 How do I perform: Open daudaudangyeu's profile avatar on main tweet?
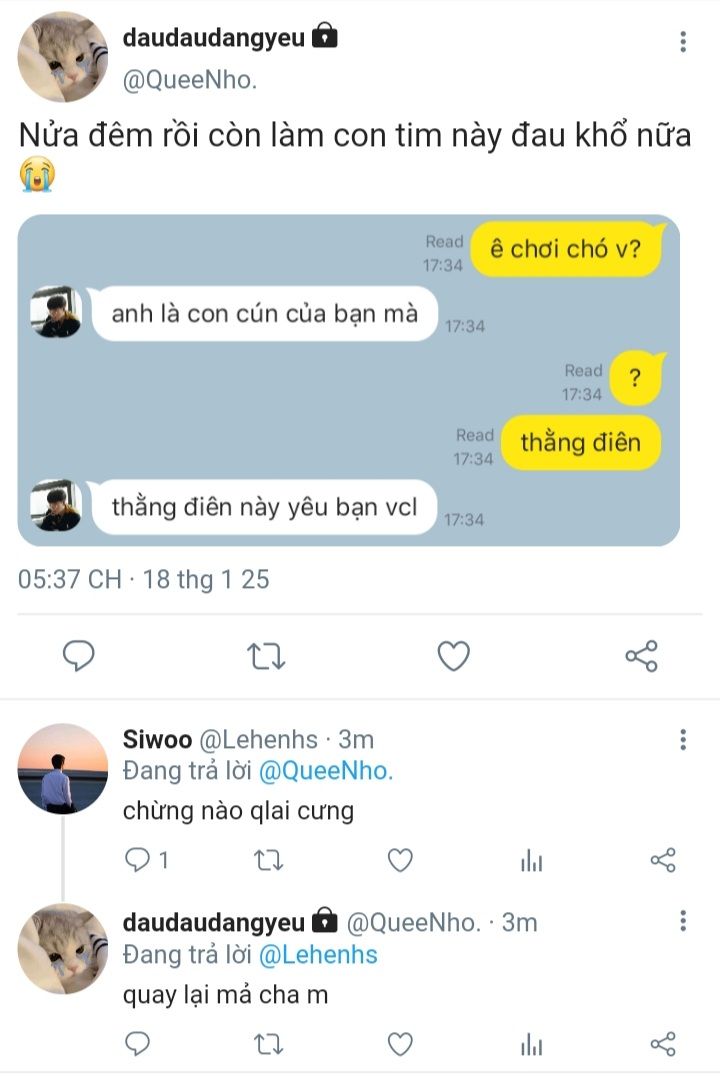click(x=62, y=57)
